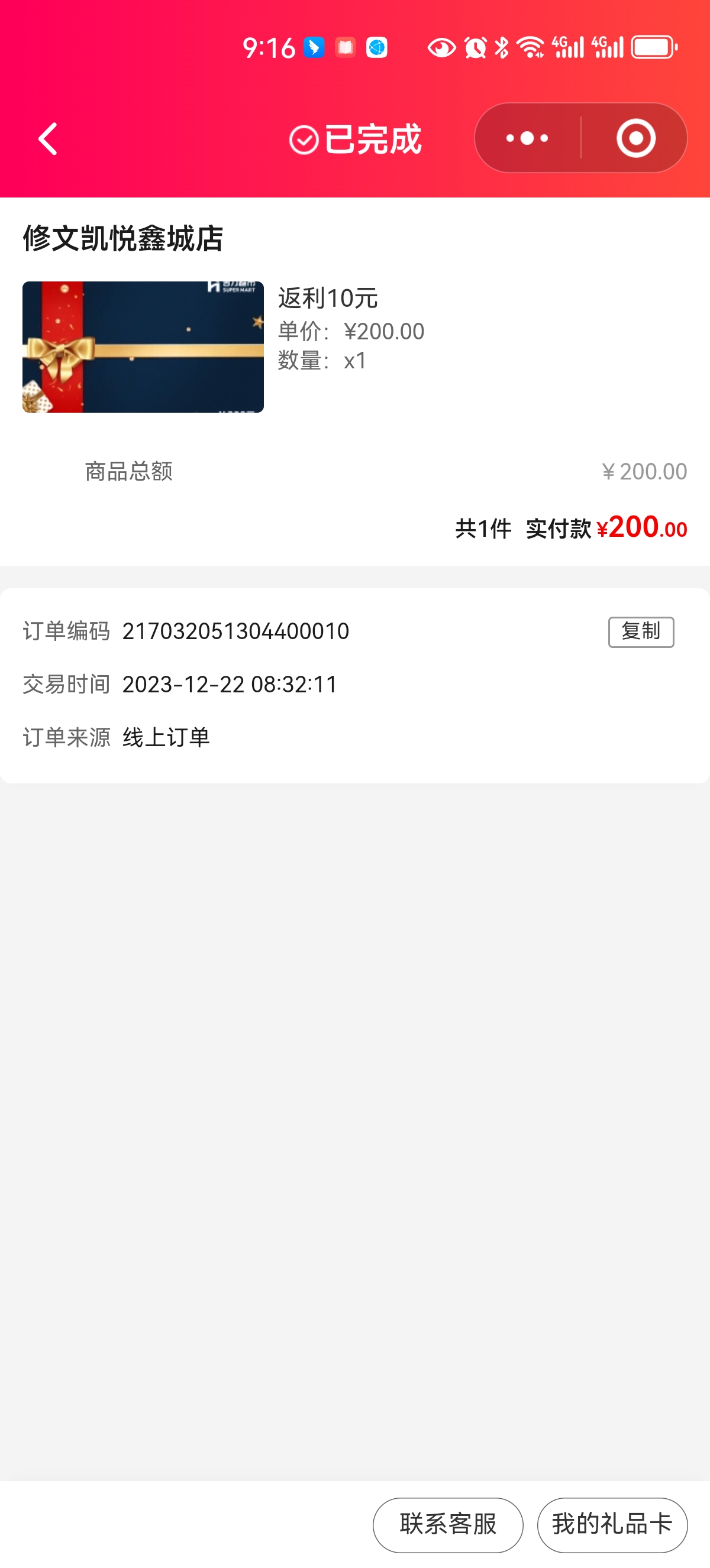710x1568 pixels.
Task: Open 我的礼品卡 gift cards
Action: click(x=612, y=1525)
